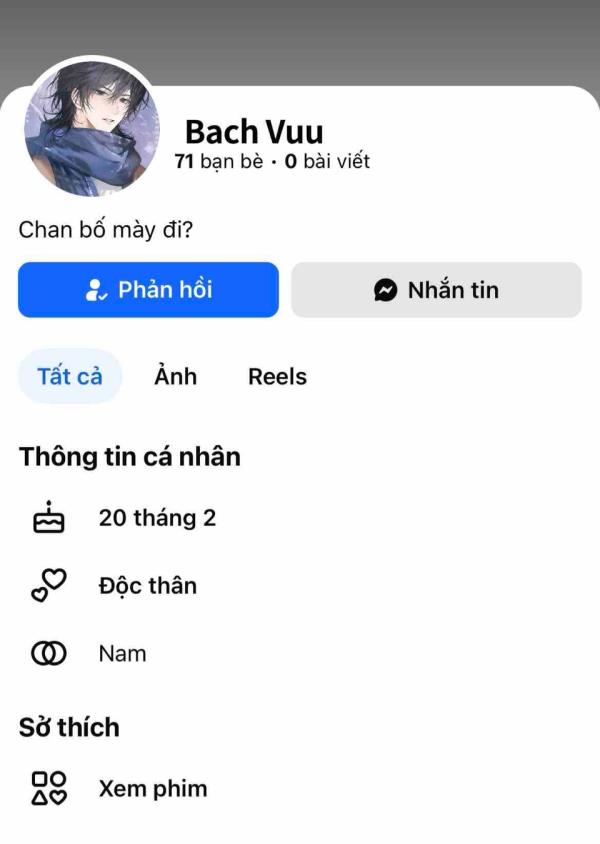
Task: Tap the Phản hồi friend request button
Action: click(x=148, y=290)
